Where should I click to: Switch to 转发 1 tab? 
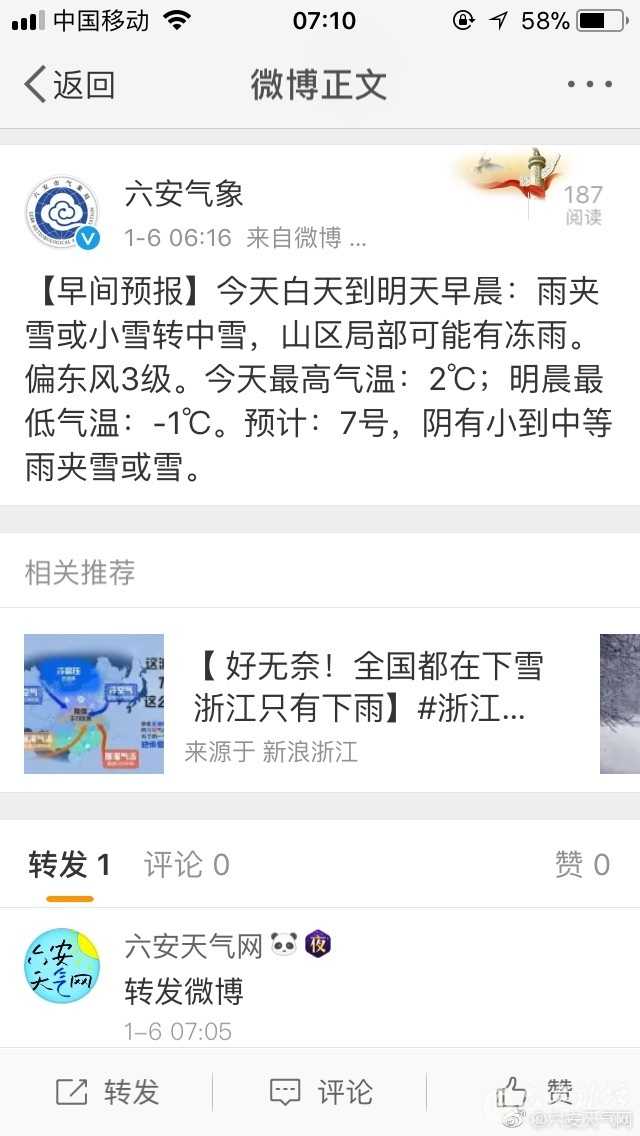(x=69, y=865)
